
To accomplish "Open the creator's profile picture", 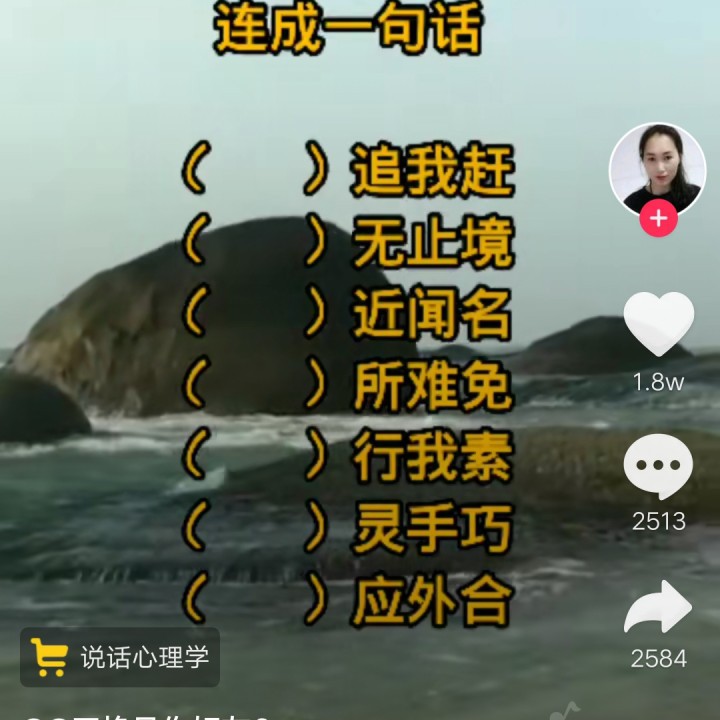I will click(x=657, y=168).
